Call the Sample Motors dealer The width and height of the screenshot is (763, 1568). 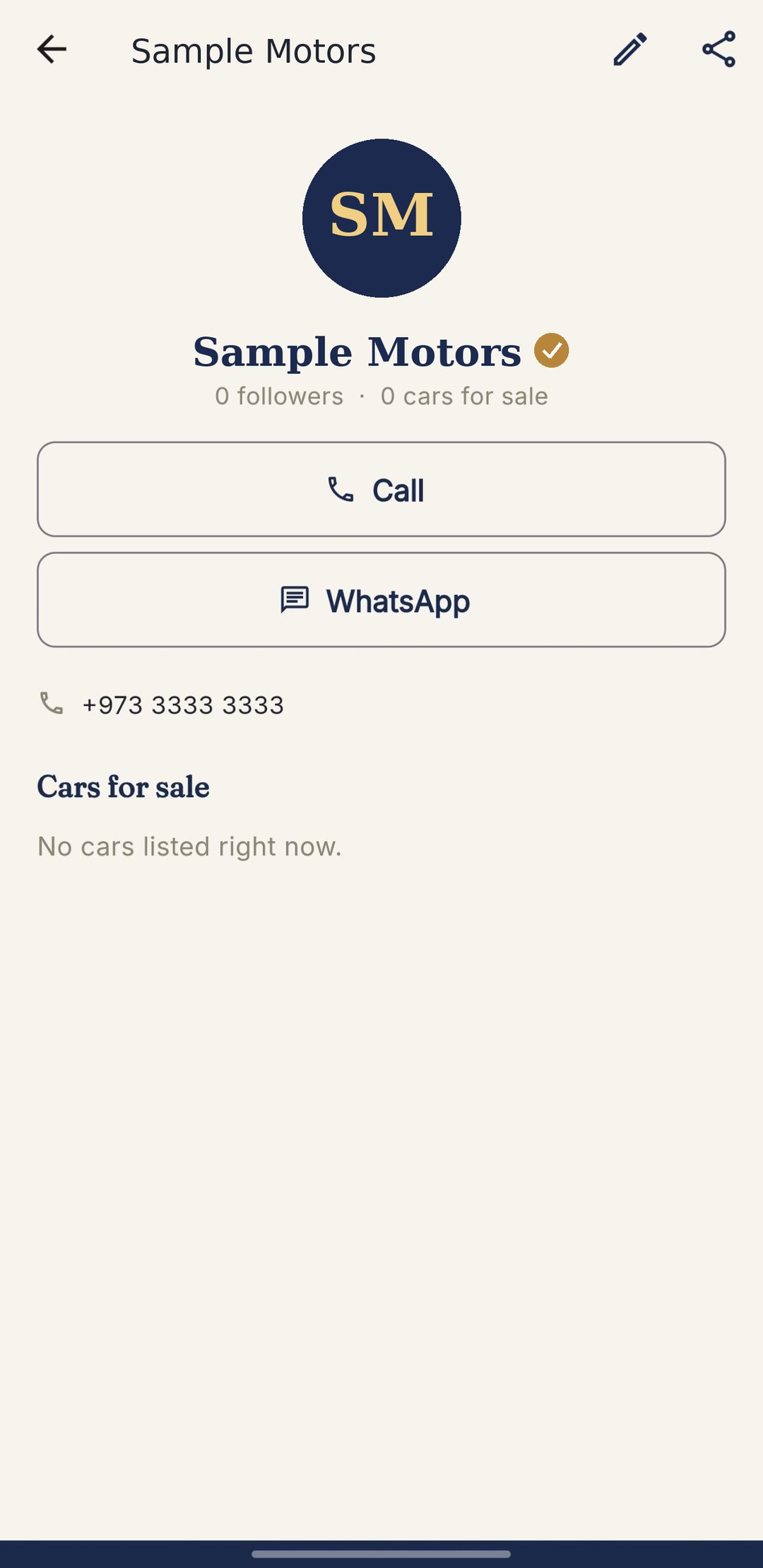pyautogui.click(x=381, y=489)
